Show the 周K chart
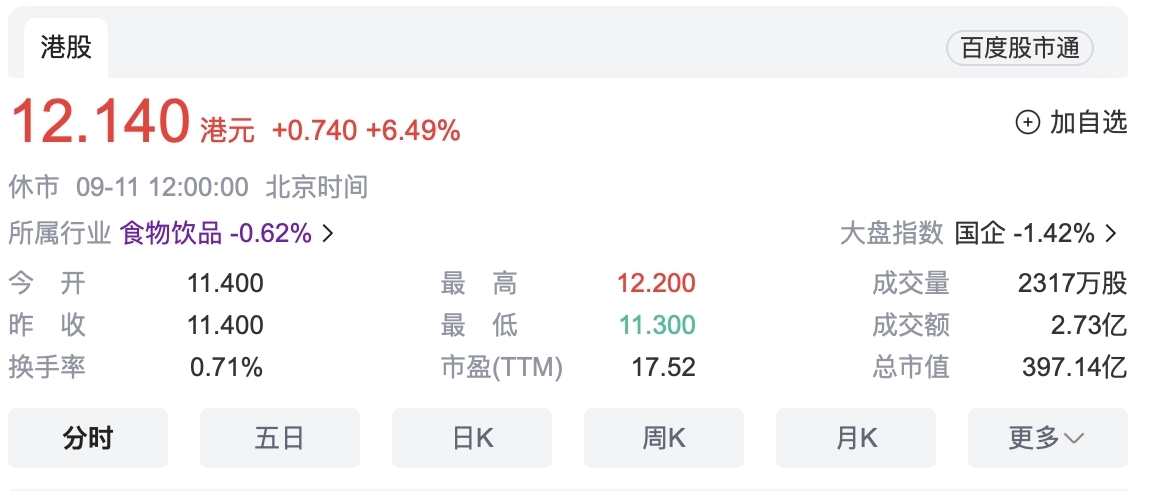Viewport: 1154px width, 496px height. (663, 438)
